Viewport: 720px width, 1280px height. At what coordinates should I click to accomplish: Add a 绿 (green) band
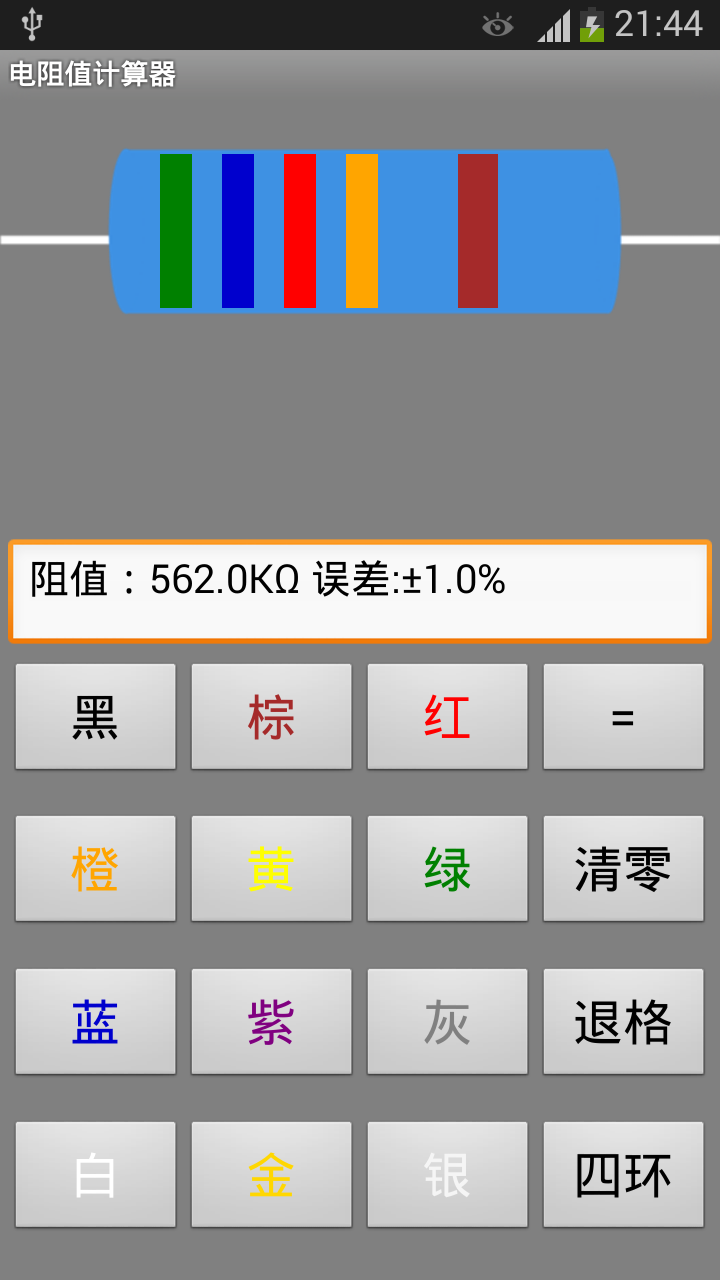coord(447,869)
